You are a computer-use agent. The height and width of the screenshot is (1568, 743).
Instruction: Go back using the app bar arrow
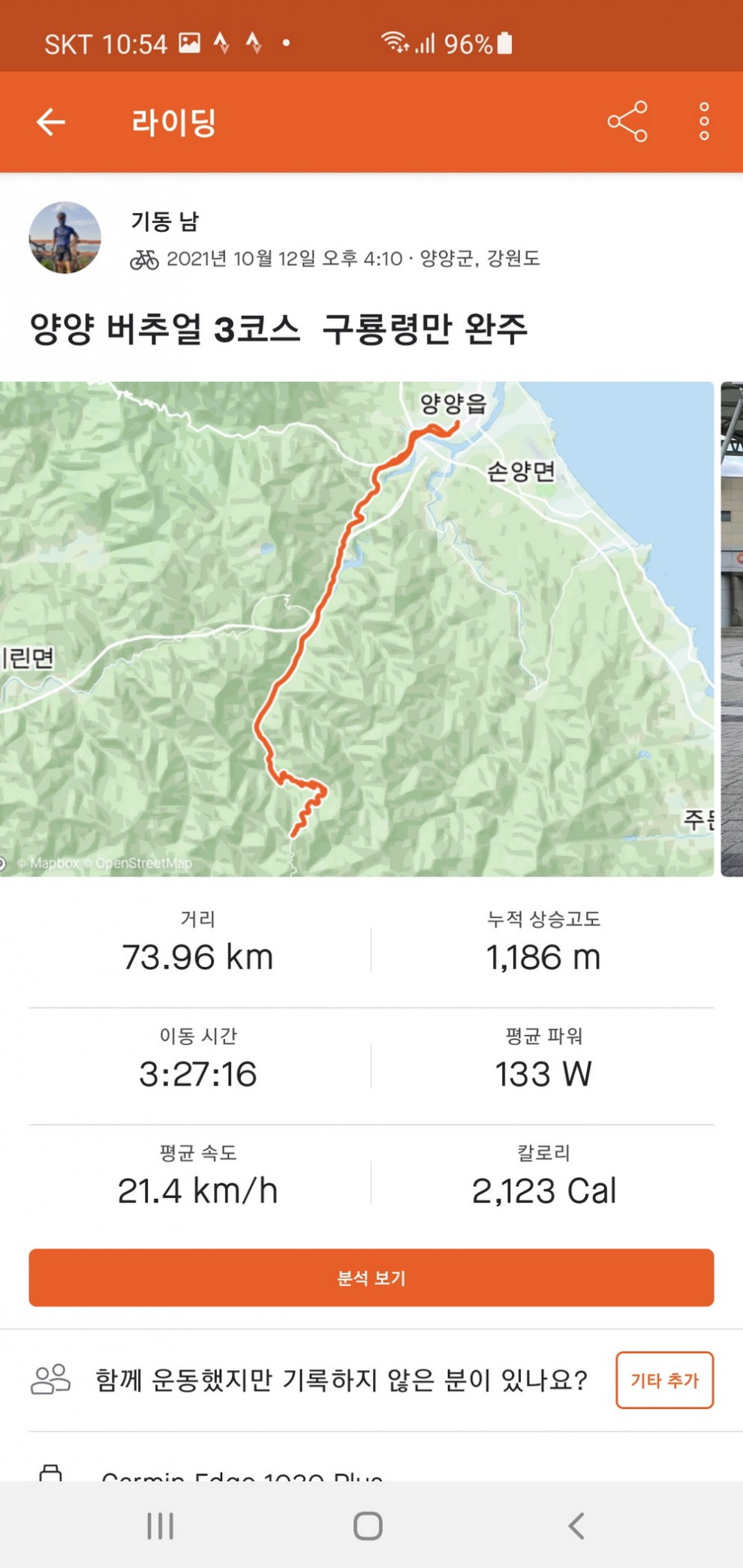(51, 122)
